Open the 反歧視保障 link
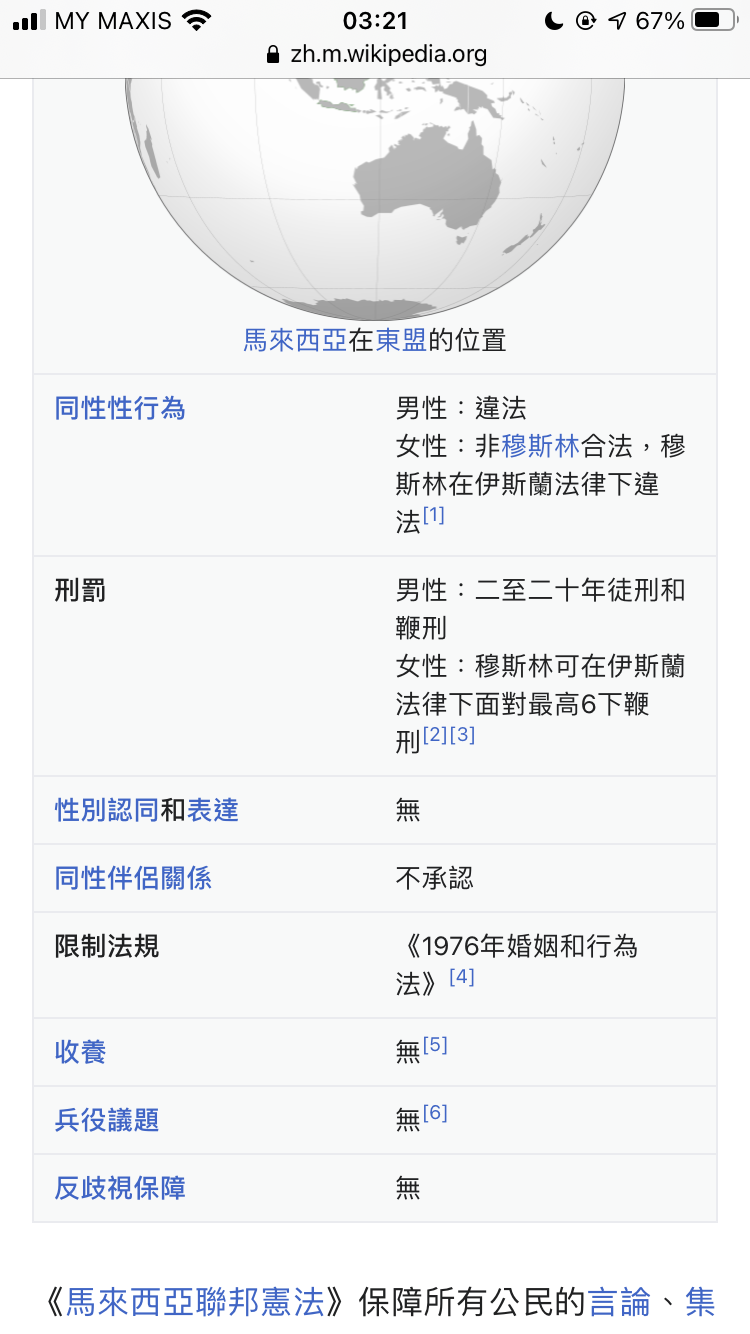Image resolution: width=750 pixels, height=1334 pixels. tap(120, 1188)
